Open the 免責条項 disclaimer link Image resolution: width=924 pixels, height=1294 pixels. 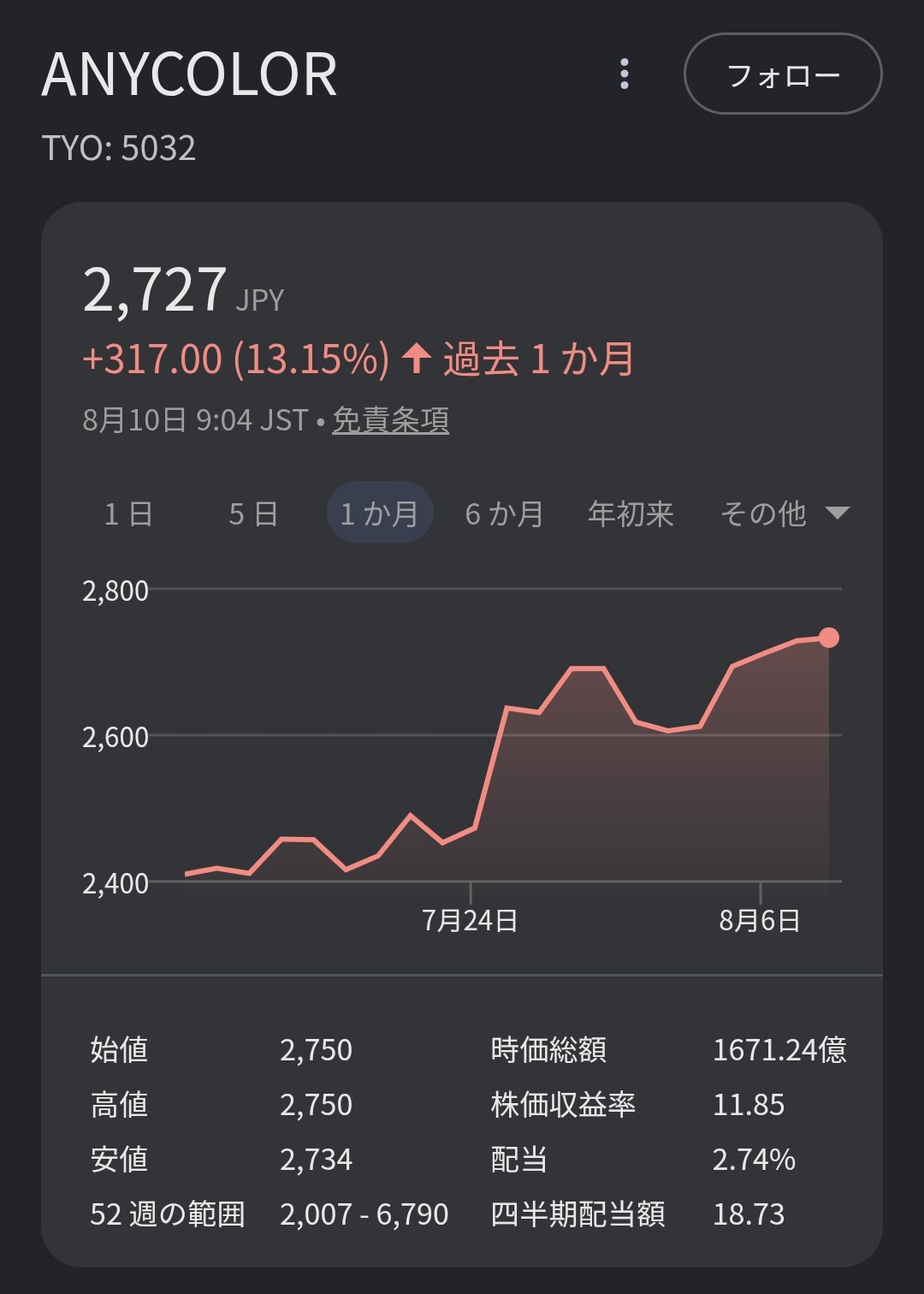390,420
